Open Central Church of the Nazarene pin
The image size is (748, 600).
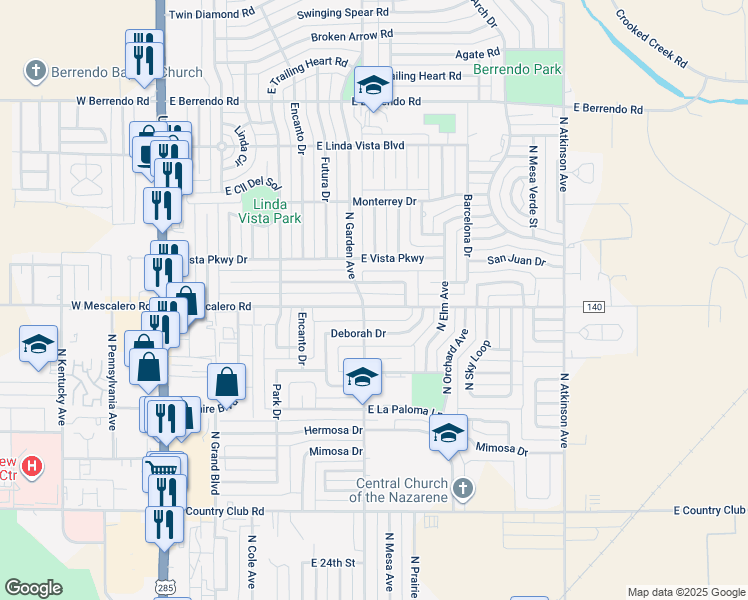pyautogui.click(x=463, y=489)
